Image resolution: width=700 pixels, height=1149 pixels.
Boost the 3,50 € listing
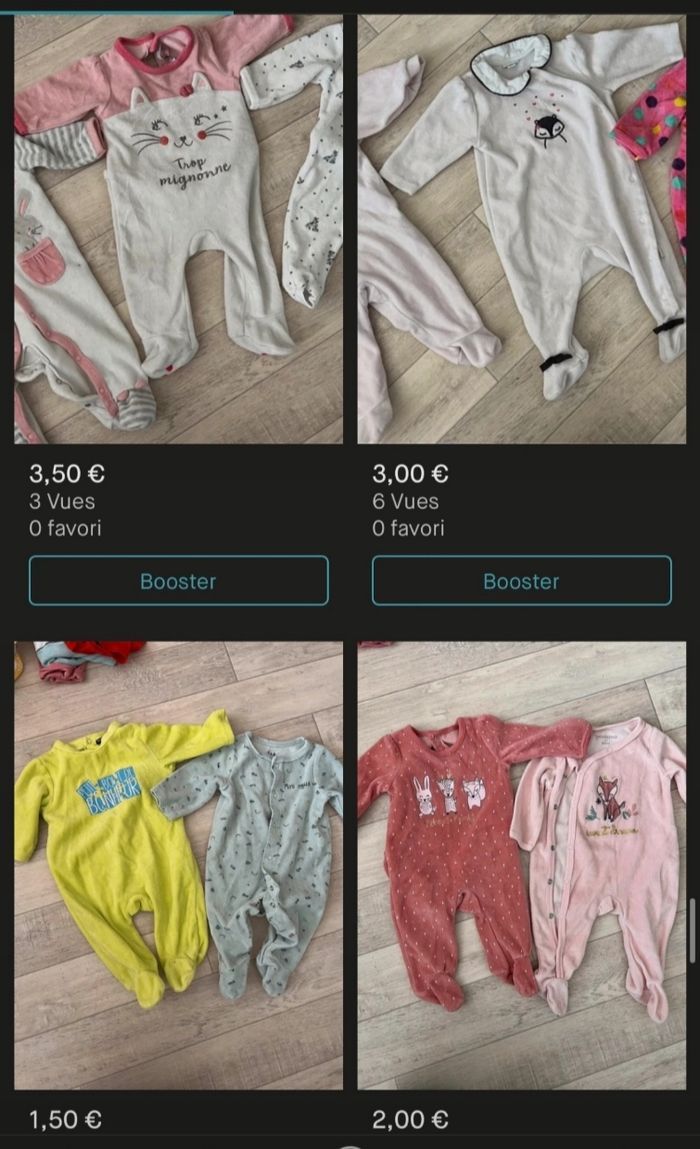(x=178, y=581)
